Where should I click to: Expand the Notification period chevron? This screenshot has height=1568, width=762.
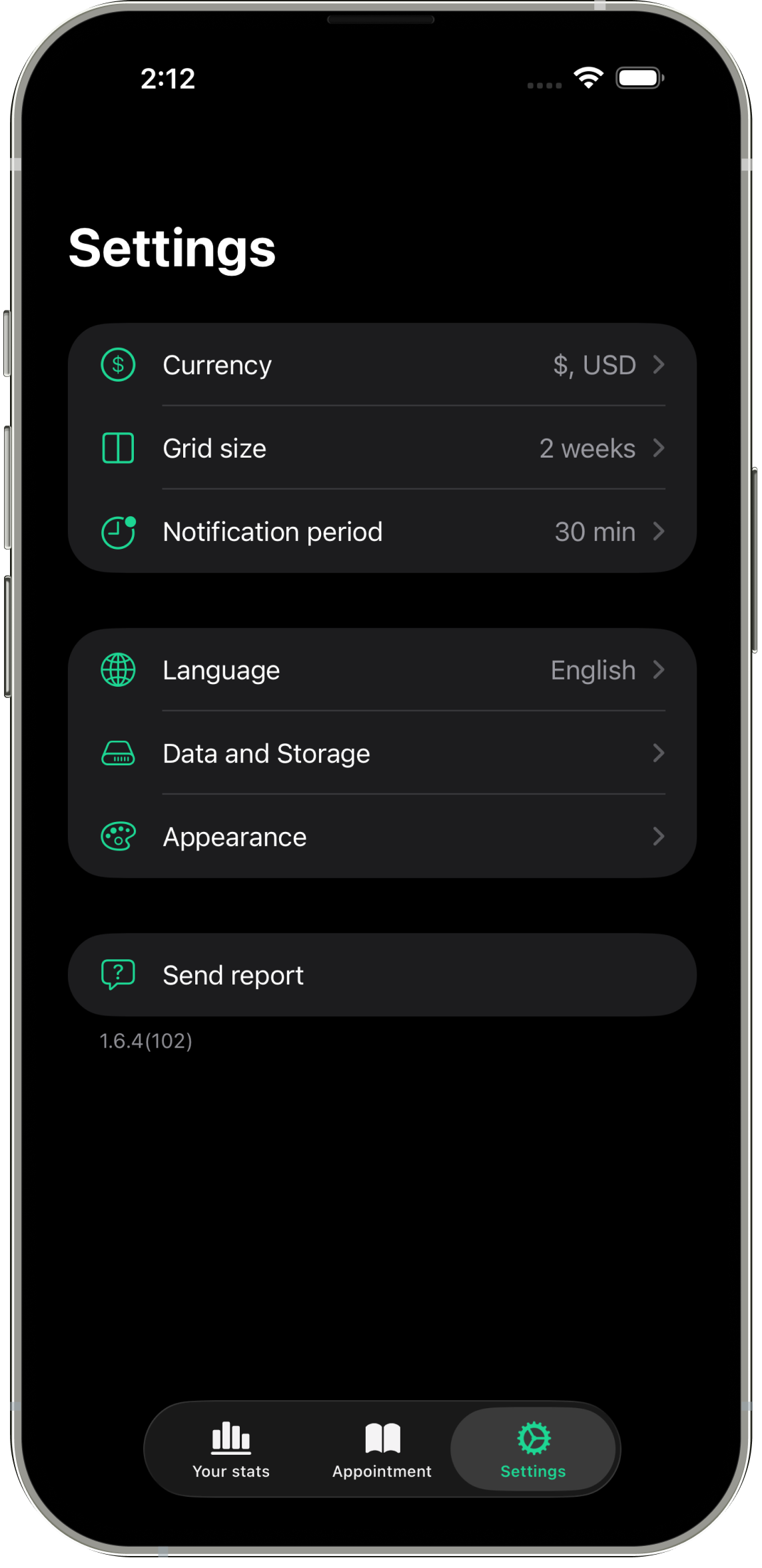(659, 532)
